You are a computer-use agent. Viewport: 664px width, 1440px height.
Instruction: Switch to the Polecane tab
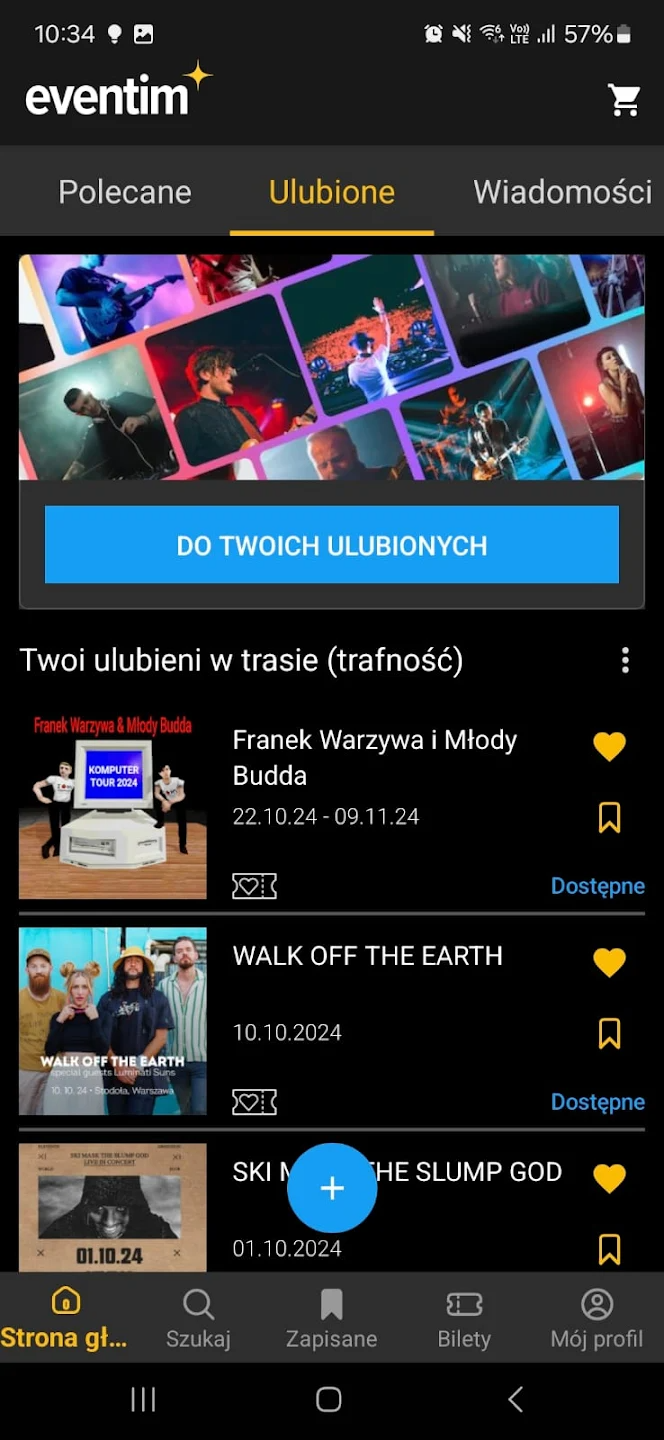tap(125, 192)
